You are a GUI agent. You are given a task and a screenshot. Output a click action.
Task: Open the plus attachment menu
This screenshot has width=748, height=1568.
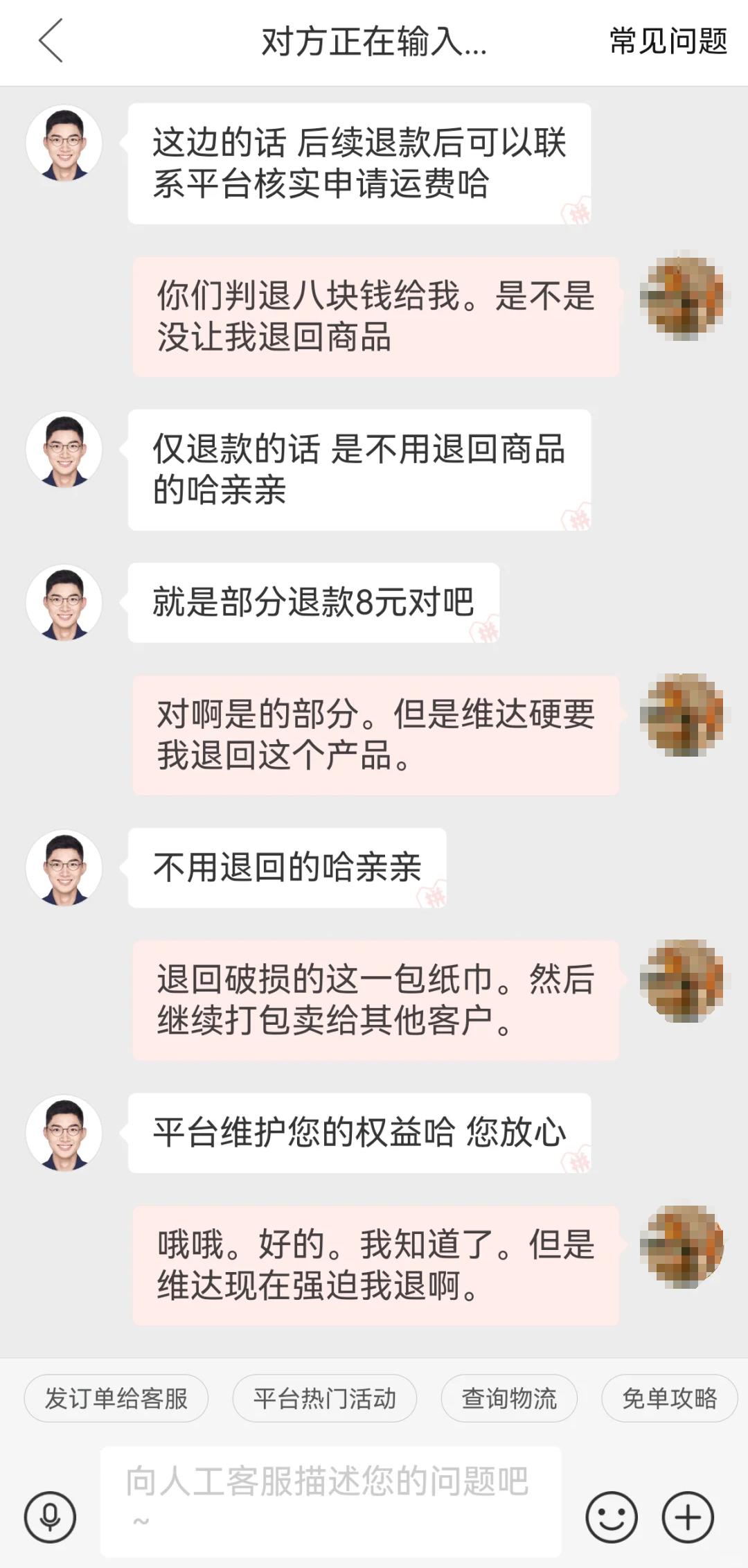point(688,1517)
